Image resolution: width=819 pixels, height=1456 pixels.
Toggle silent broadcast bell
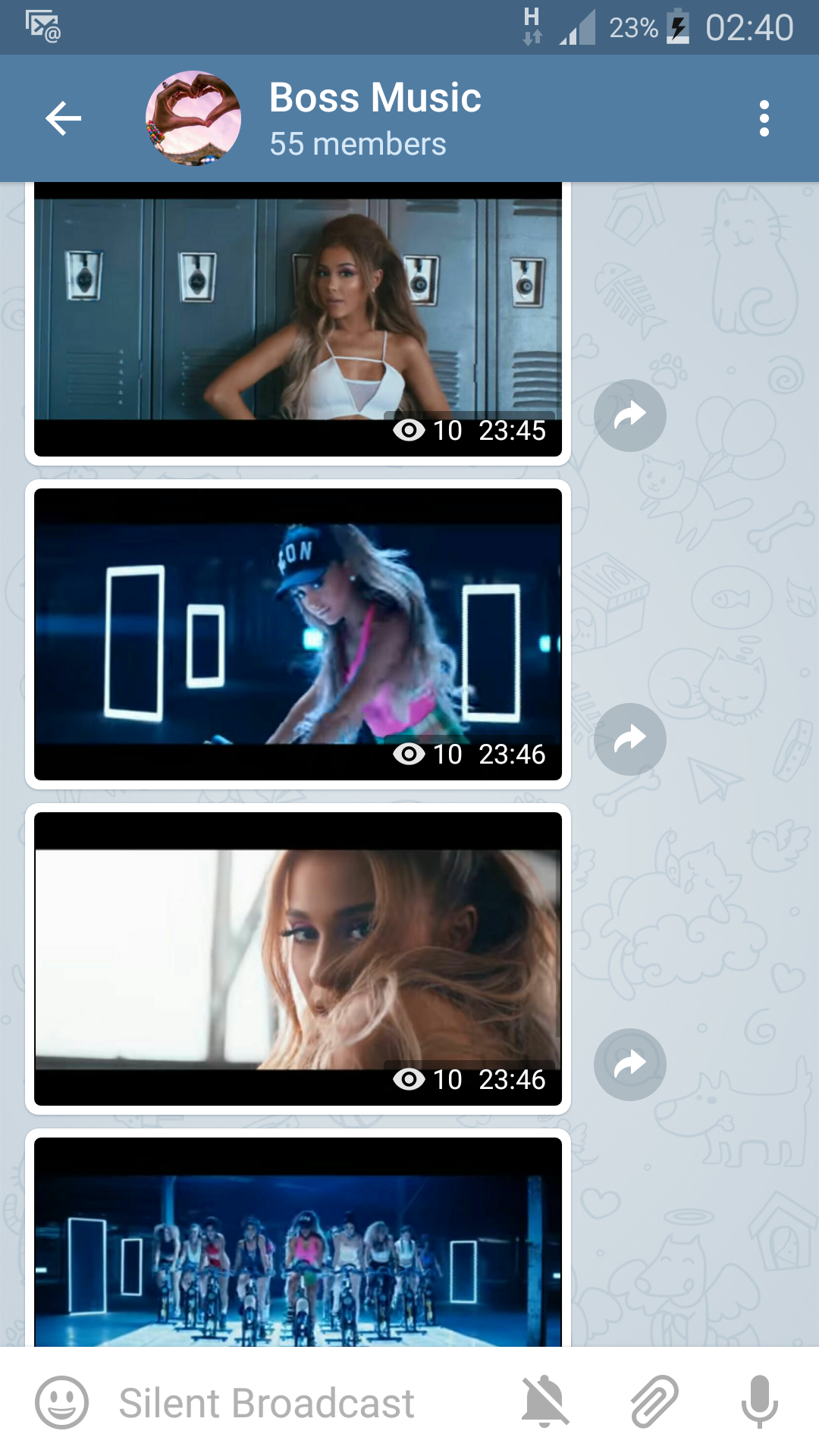[x=544, y=1402]
